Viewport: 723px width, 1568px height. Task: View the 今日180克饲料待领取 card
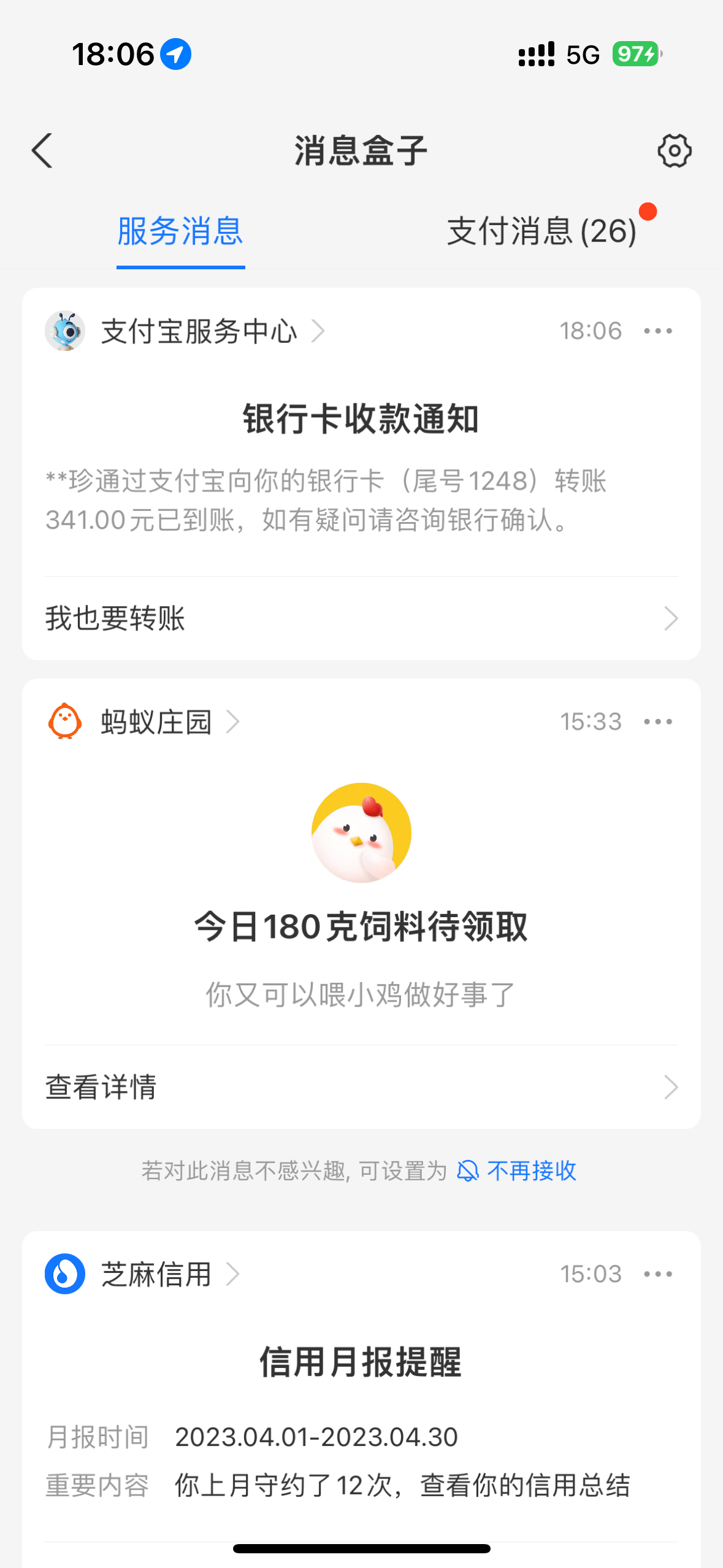click(361, 926)
